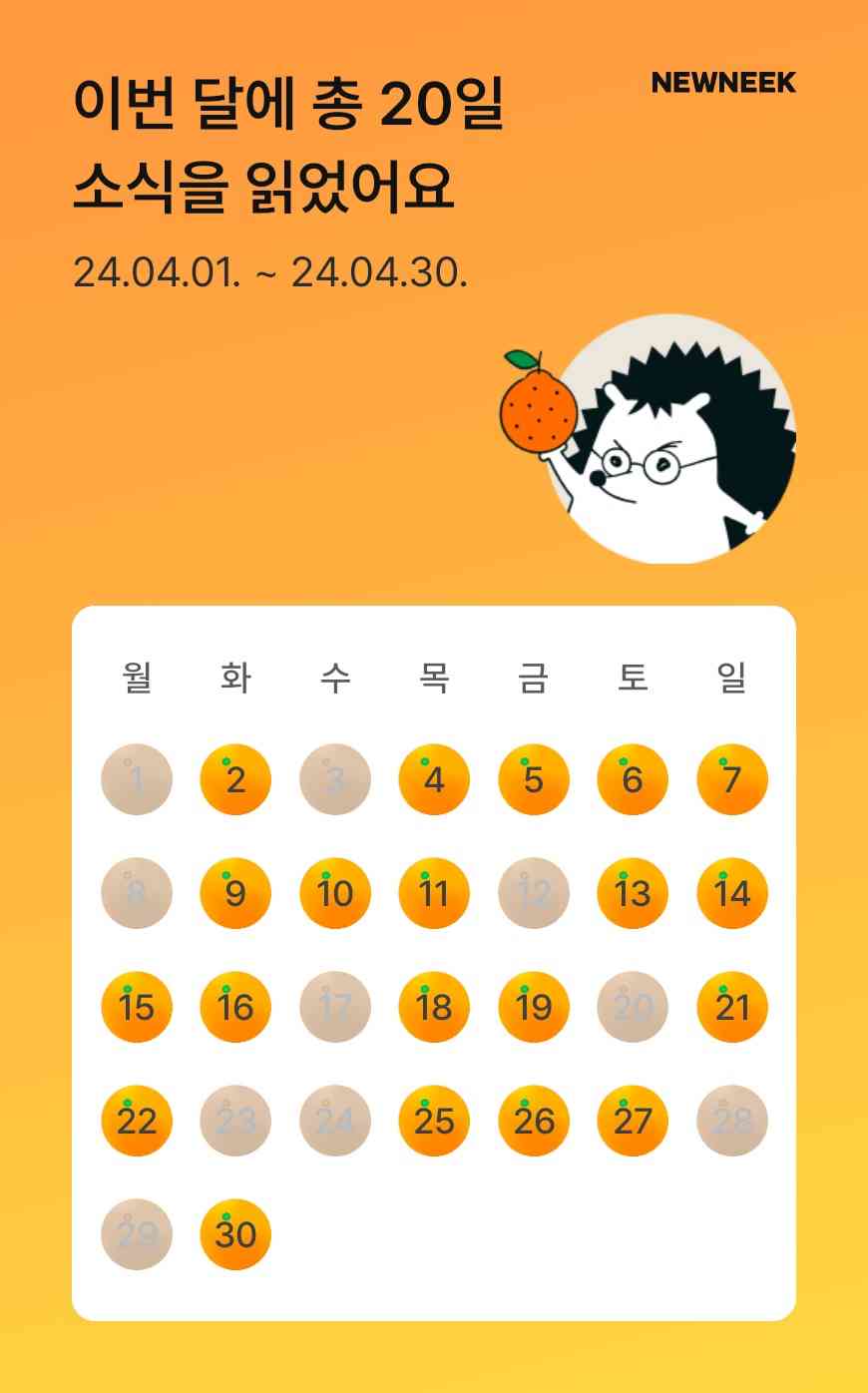Select the tangerine marking April 25
868x1393 pixels.
[434, 1121]
